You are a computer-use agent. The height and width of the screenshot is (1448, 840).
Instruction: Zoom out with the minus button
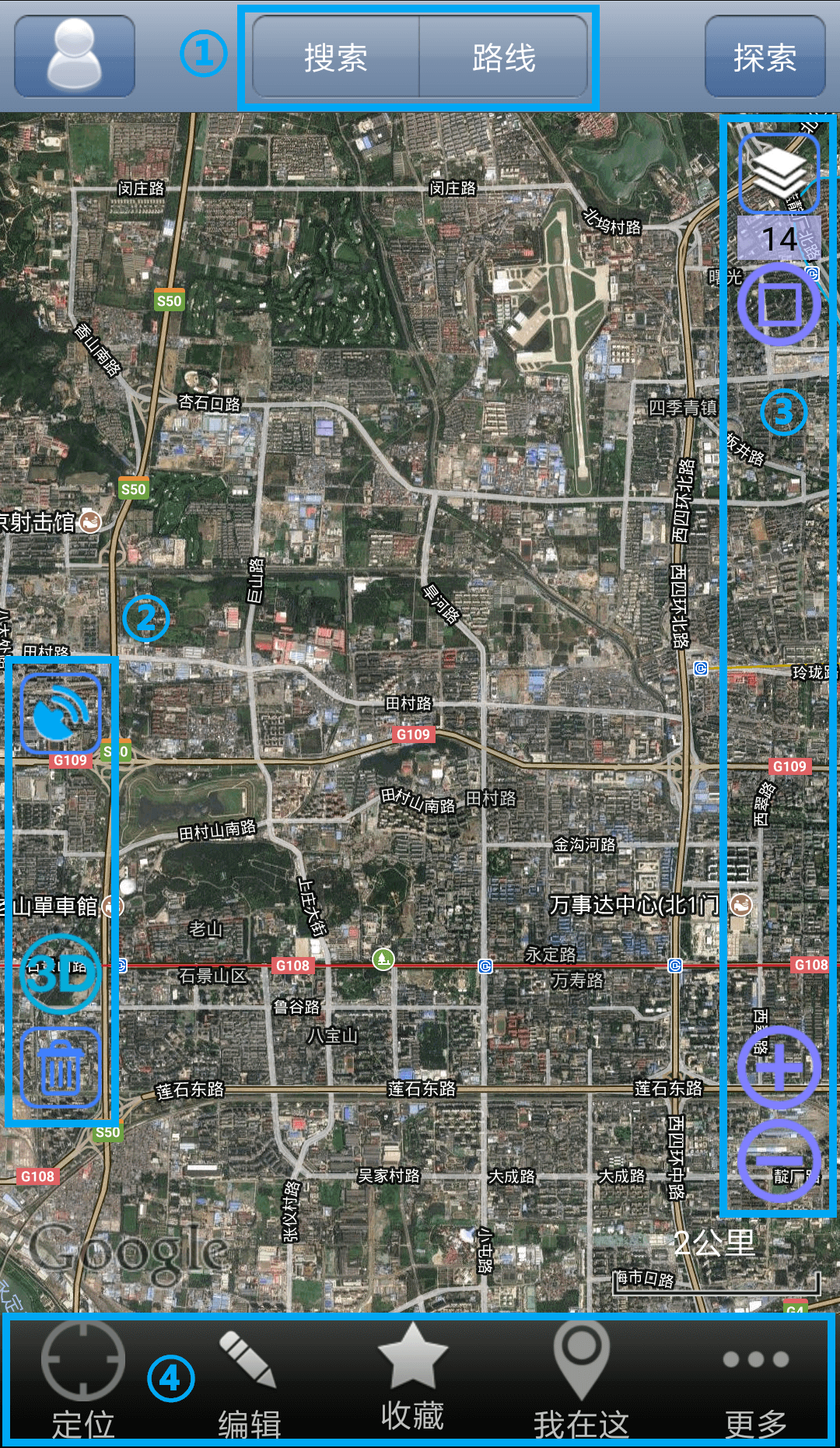779,1160
